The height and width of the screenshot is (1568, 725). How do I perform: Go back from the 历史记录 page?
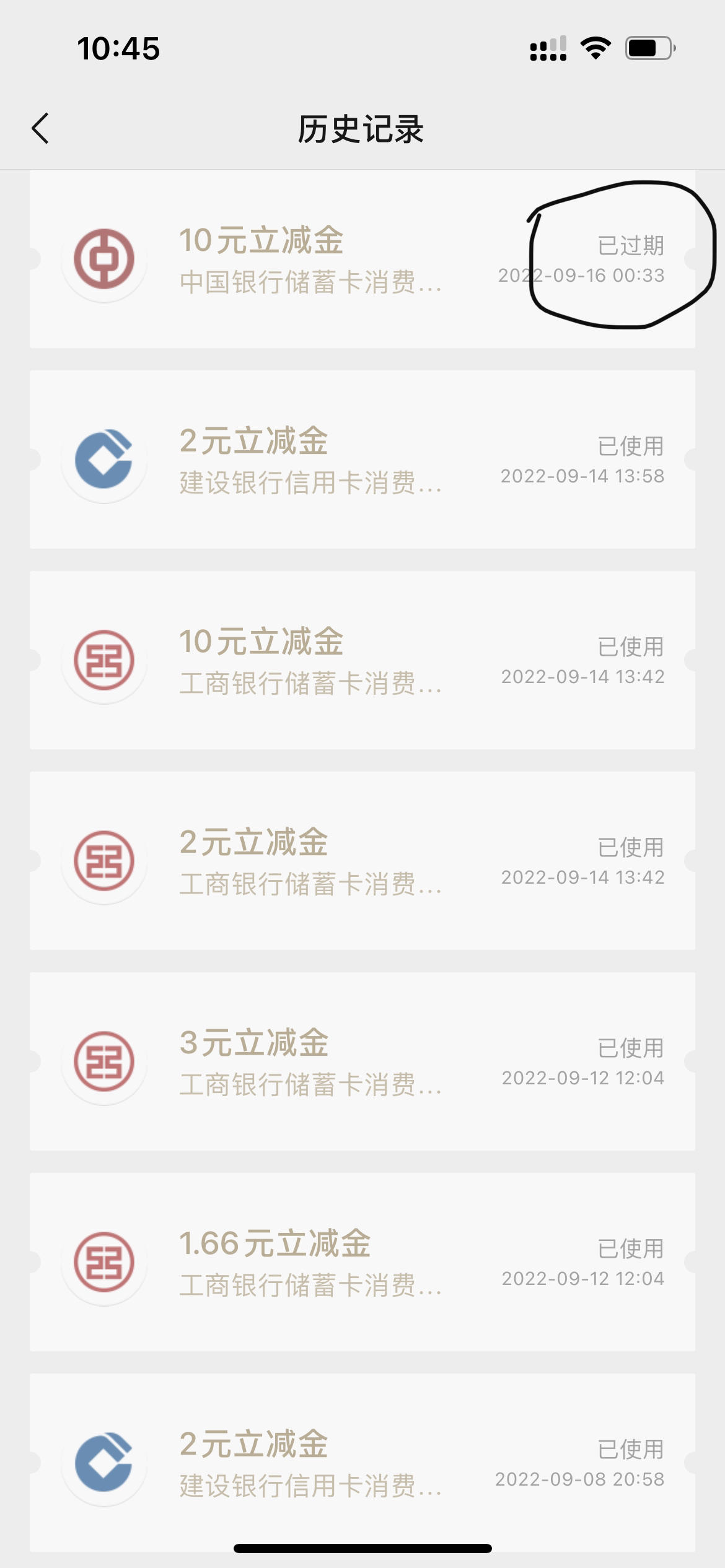coord(40,129)
